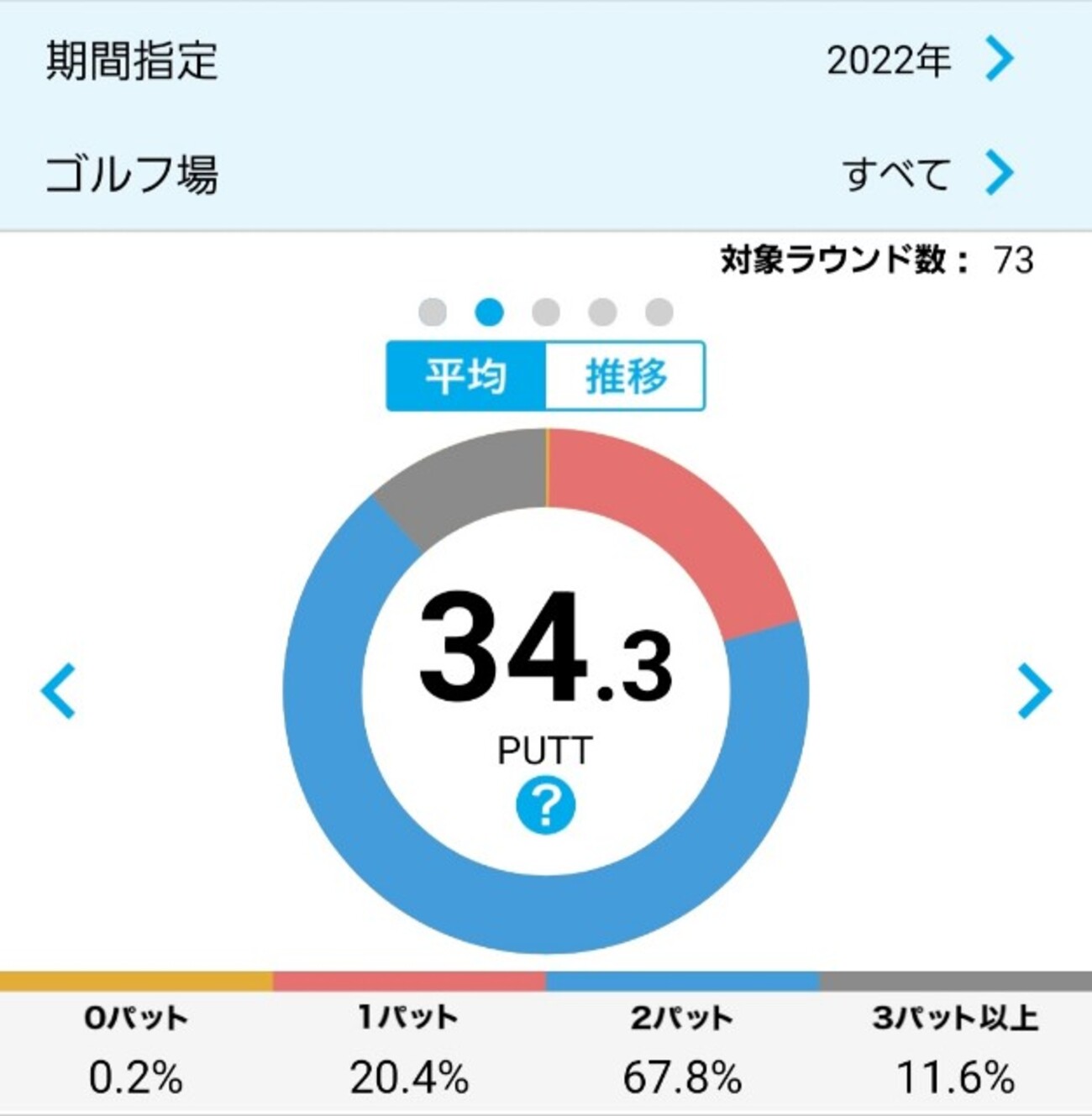Image resolution: width=1092 pixels, height=1116 pixels.
Task: Jump to the first page indicator dot
Action: coord(433,312)
